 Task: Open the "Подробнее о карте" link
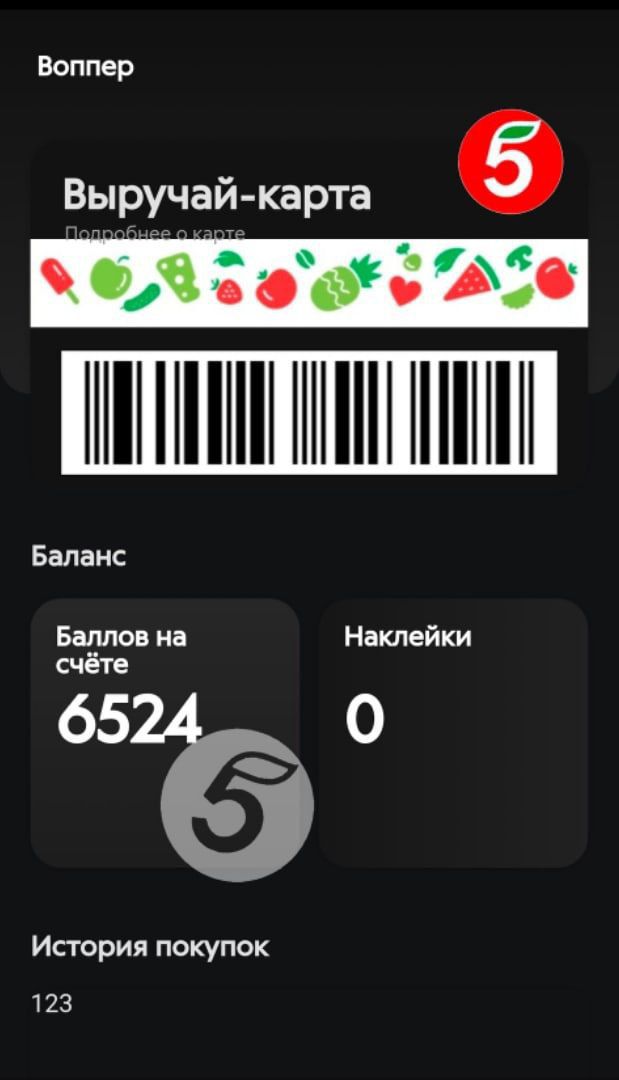154,234
